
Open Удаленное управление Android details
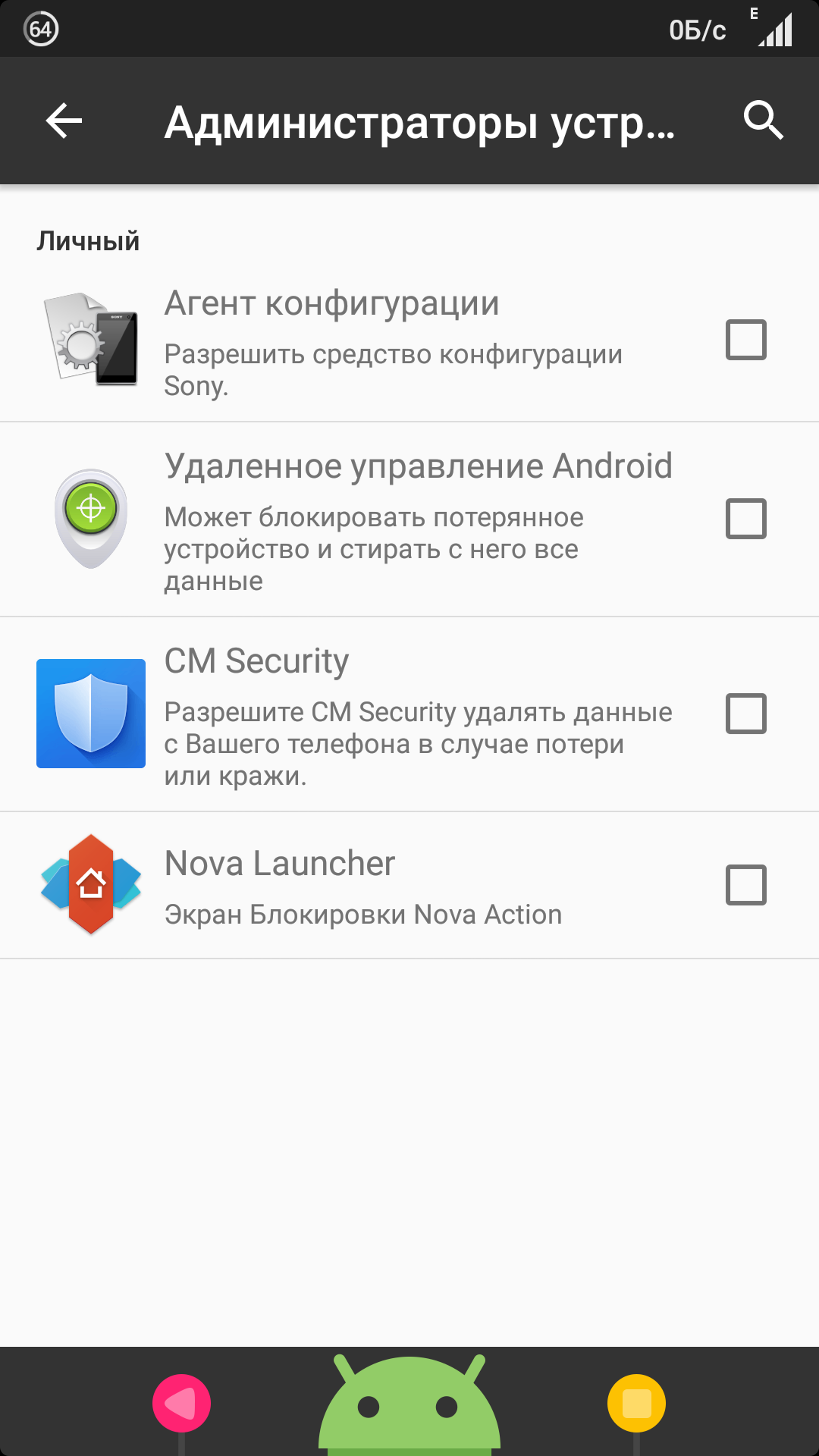click(409, 519)
